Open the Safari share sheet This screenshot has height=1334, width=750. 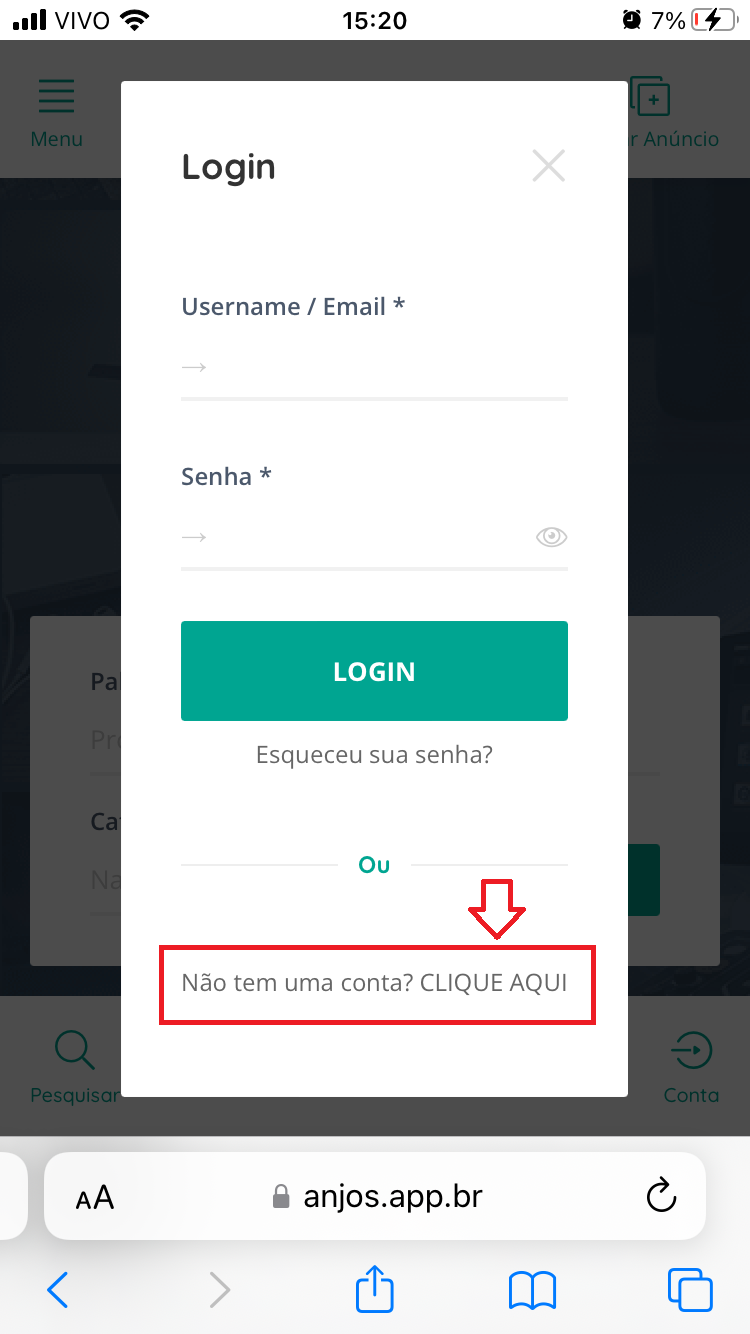375,1288
